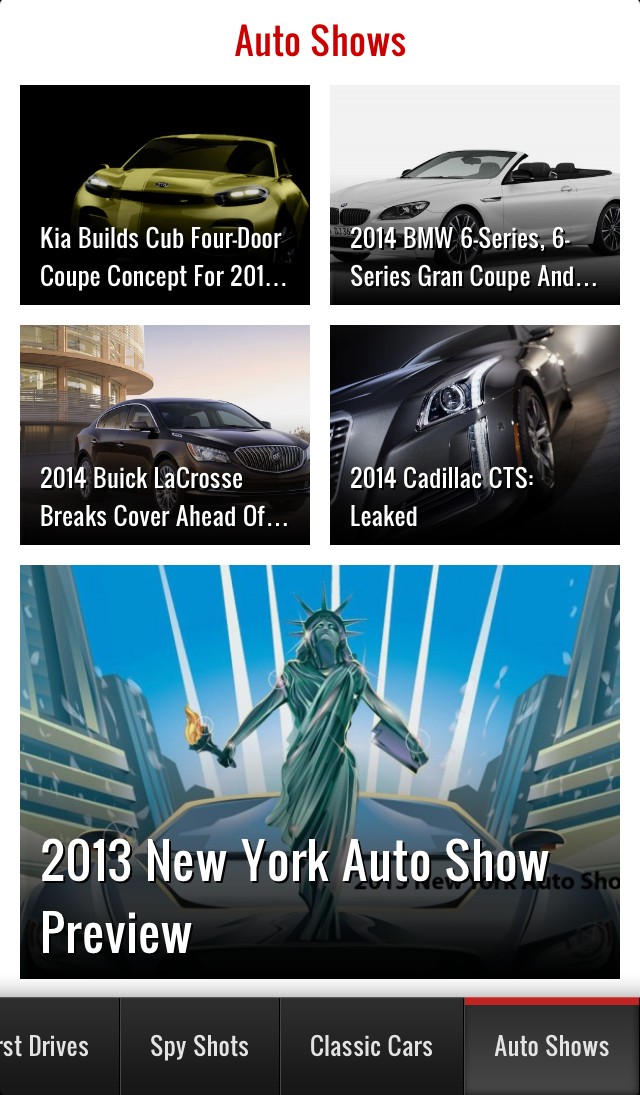Read the 2014 Buick LaCrosse article
640x1095 pixels.
165,435
